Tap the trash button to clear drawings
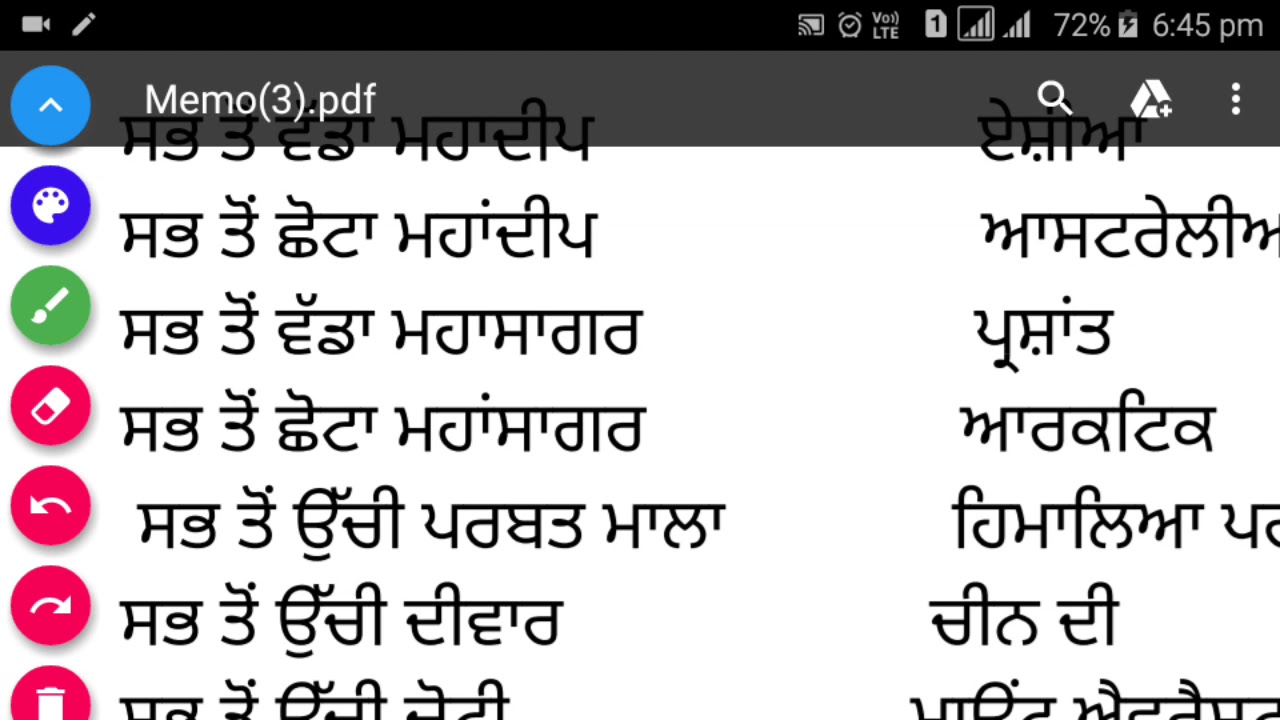The width and height of the screenshot is (1280, 720). 50,699
